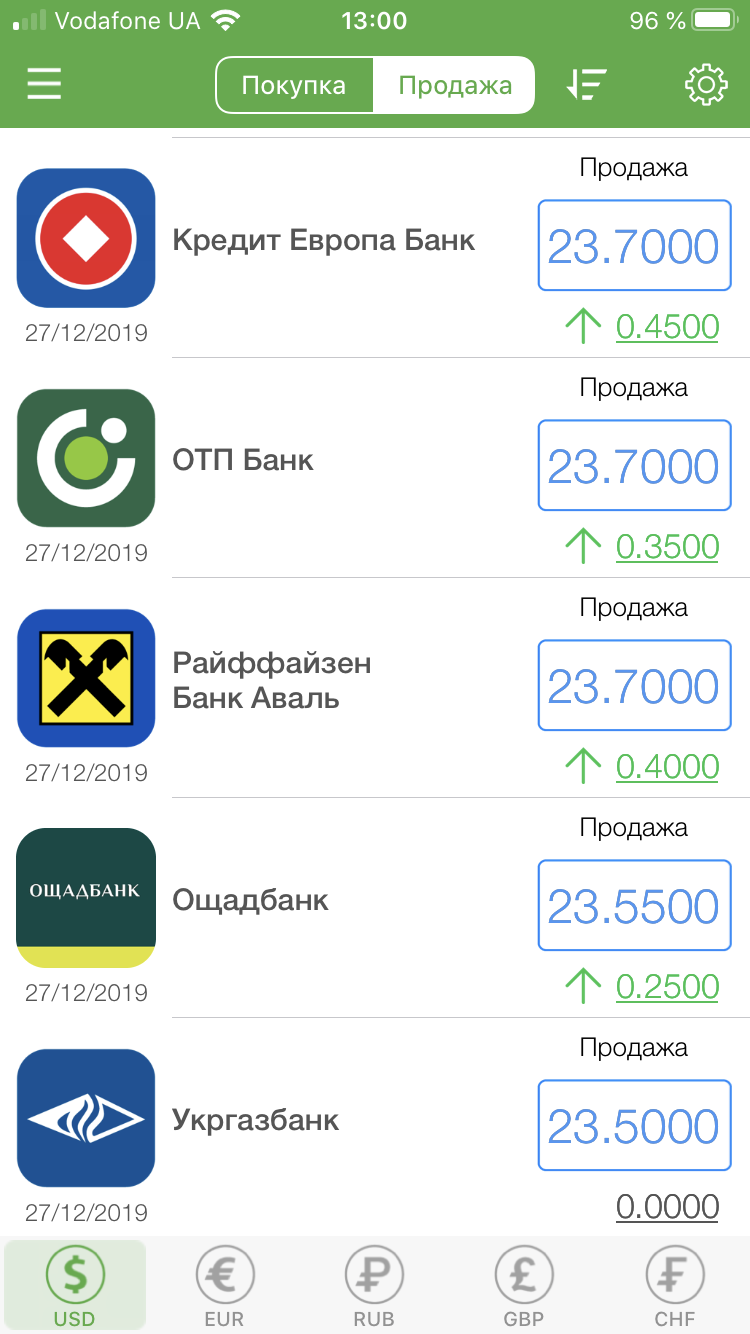The height and width of the screenshot is (1334, 750).
Task: Open the Кредит Европа Банк row
Action: 324,240
